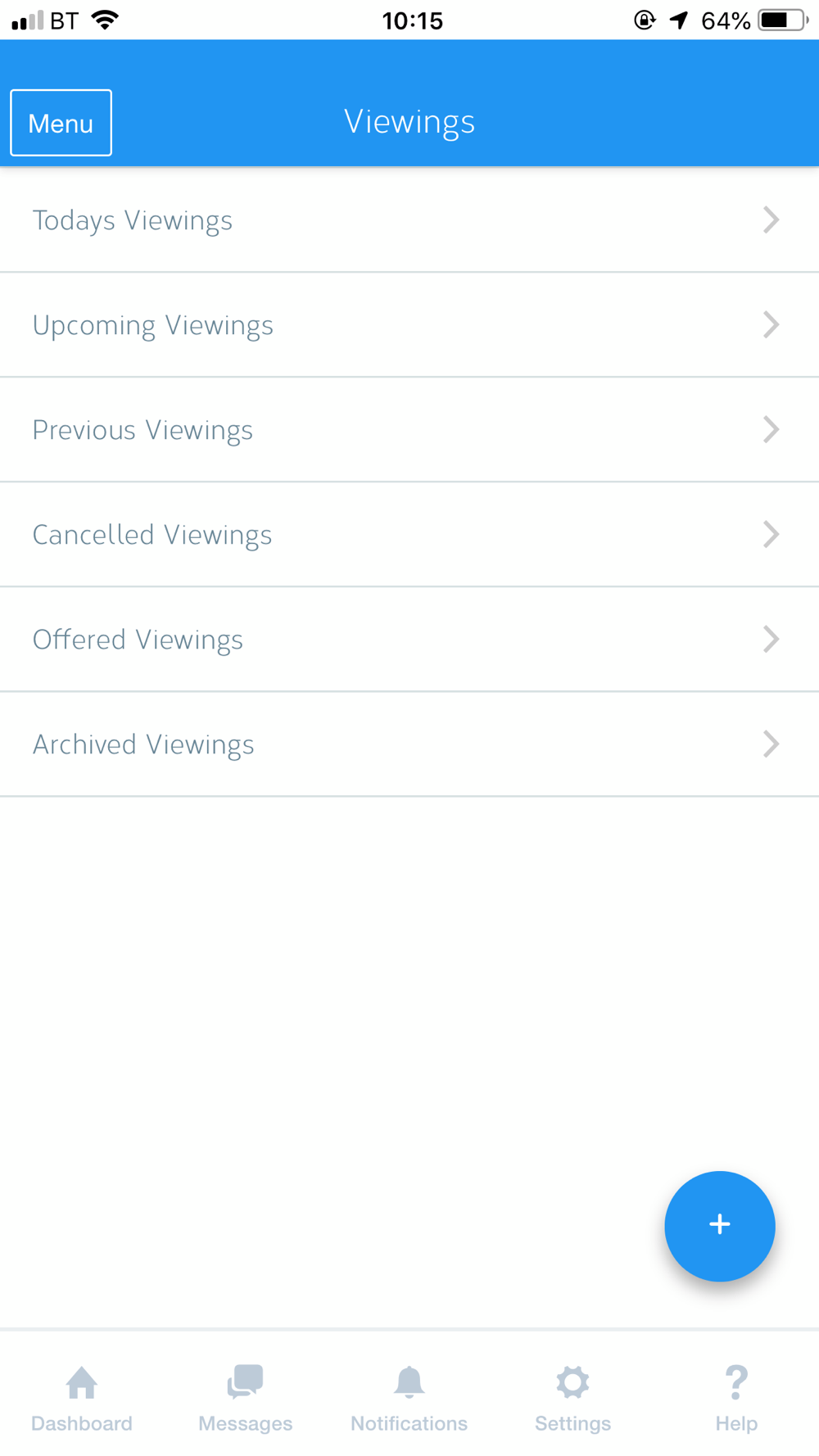Image resolution: width=819 pixels, height=1456 pixels.
Task: Select Offered Viewings row
Action: coord(409,640)
